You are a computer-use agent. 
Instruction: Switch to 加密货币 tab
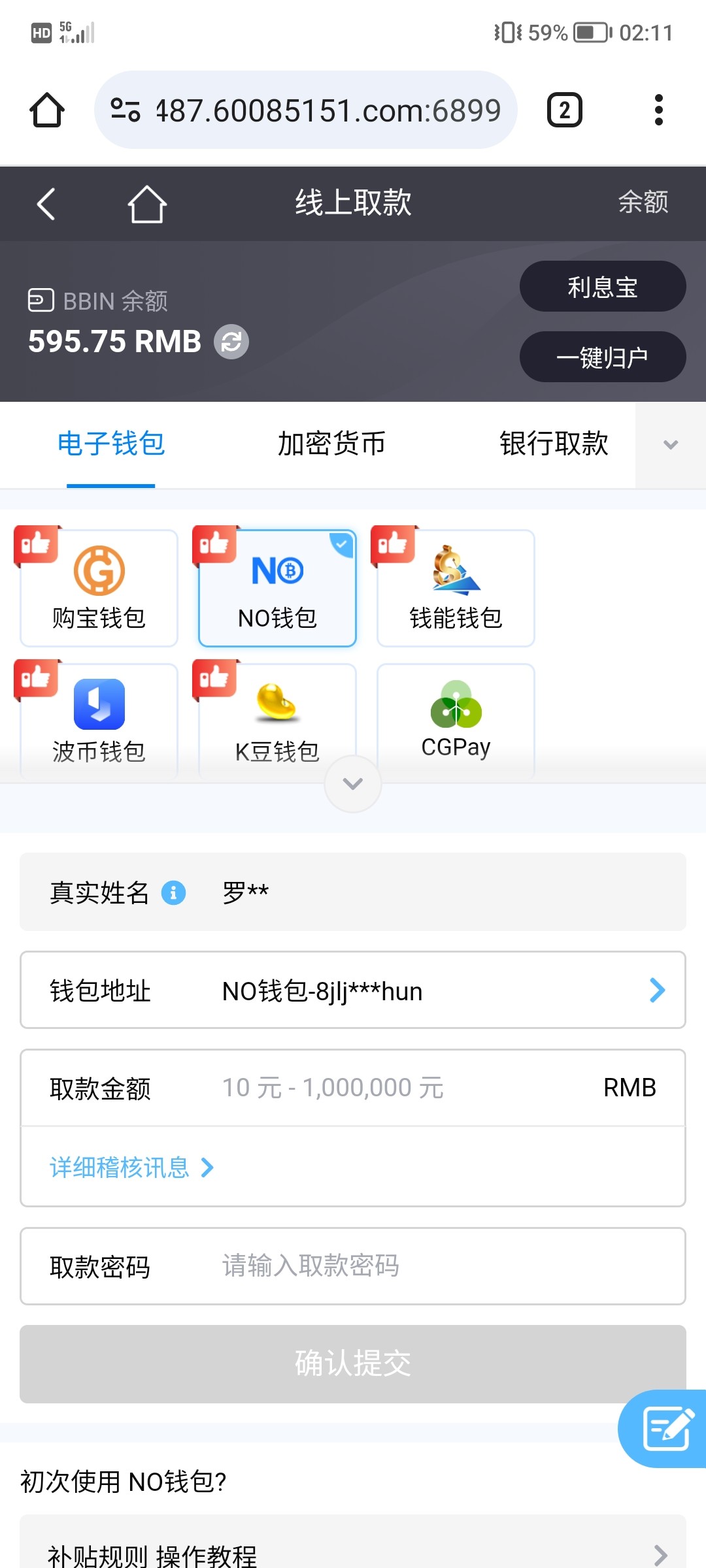[331, 444]
